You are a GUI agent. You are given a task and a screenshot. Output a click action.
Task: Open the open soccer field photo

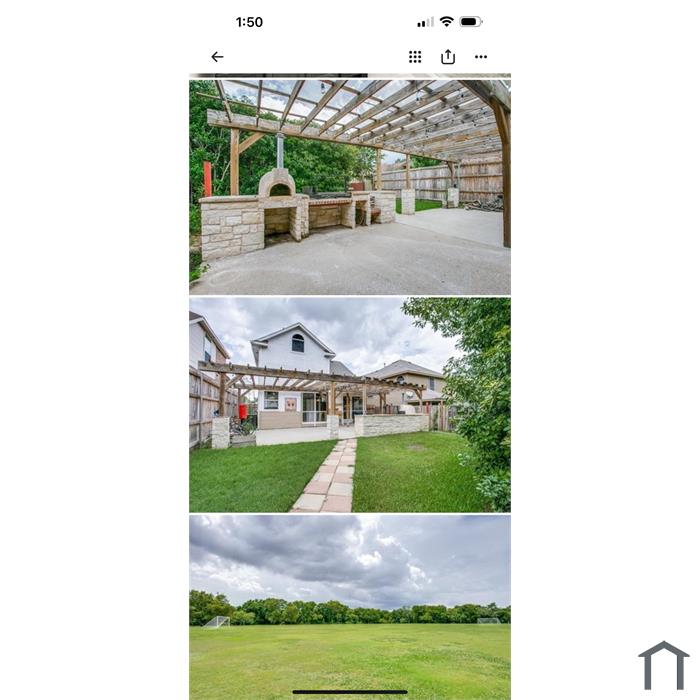pos(350,605)
